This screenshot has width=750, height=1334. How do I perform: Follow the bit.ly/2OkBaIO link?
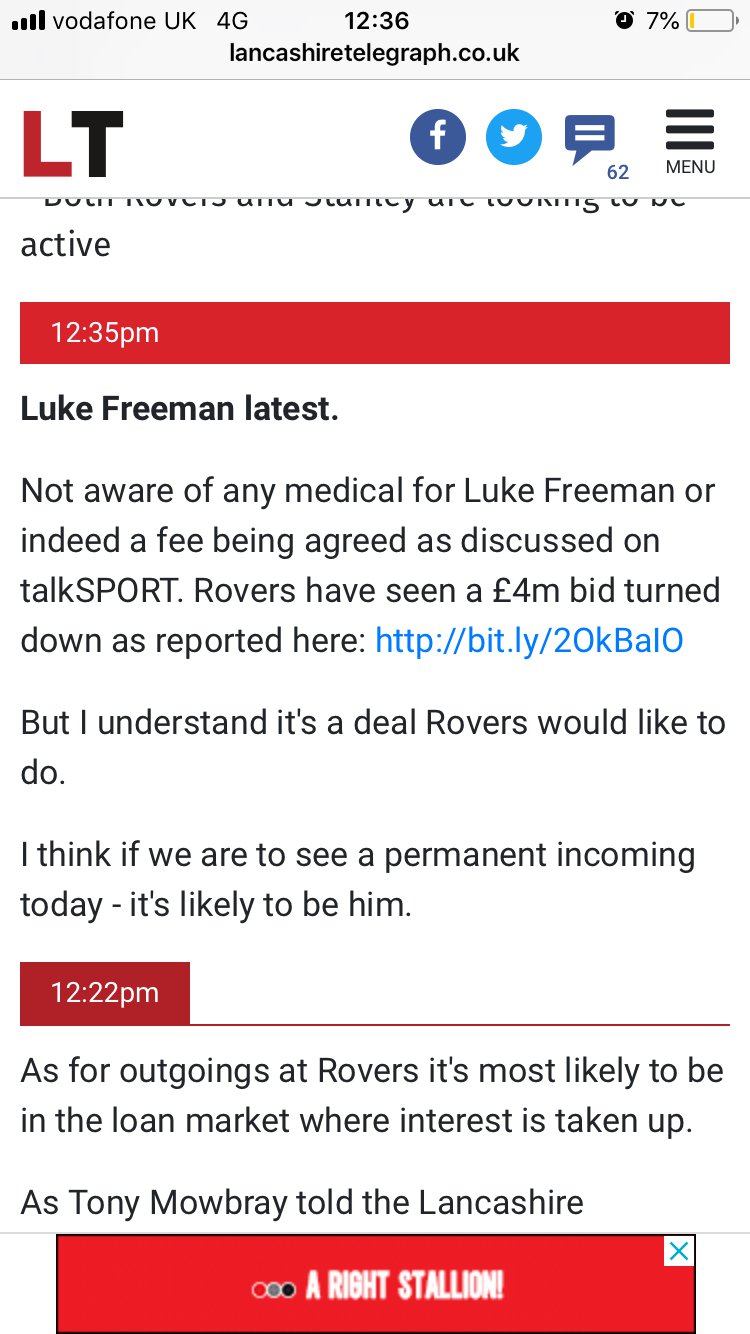pyautogui.click(x=529, y=640)
